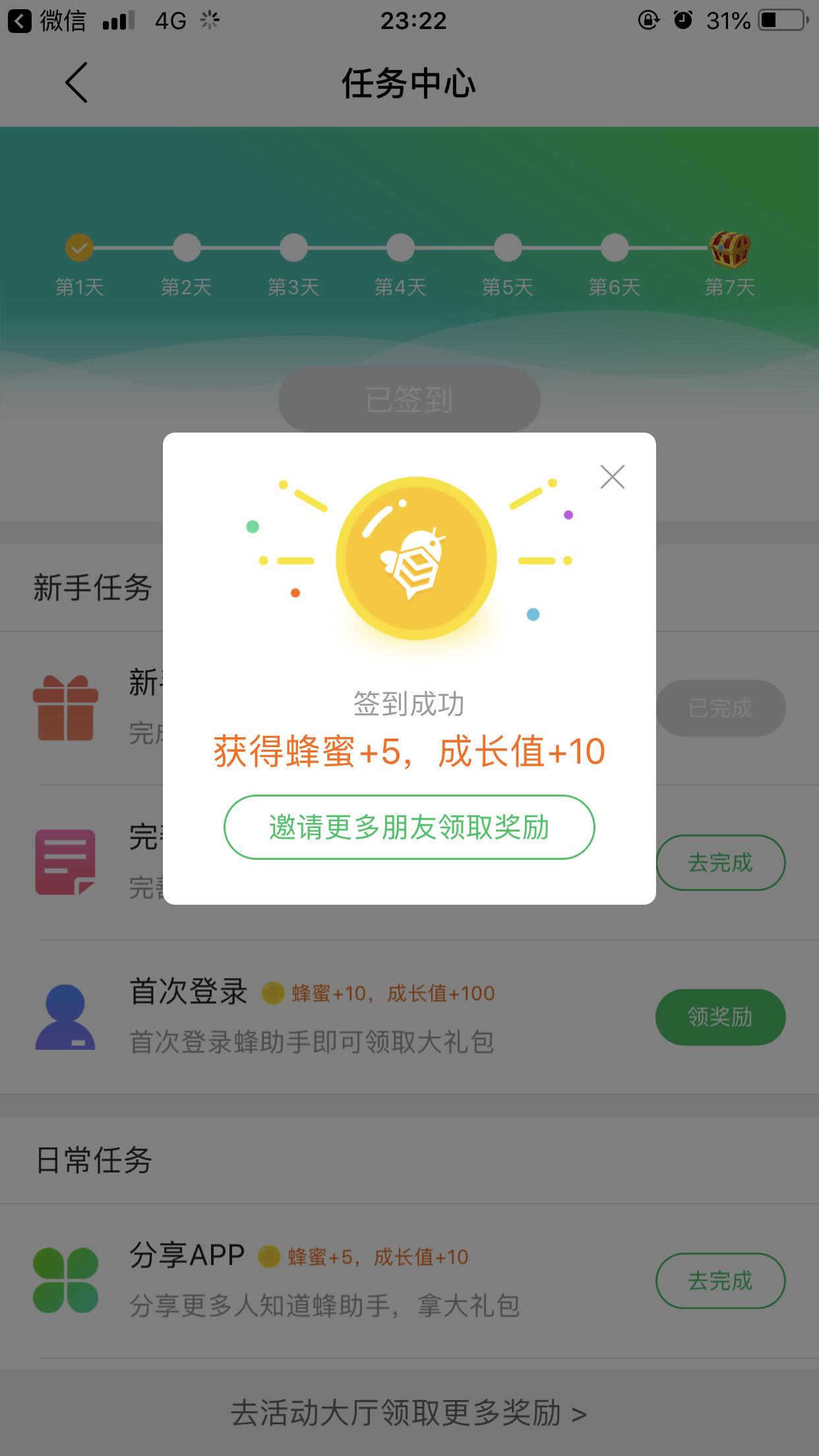This screenshot has height=1456, width=819.
Task: Click 领奖励 for the 首次登录 task
Action: click(x=720, y=1017)
